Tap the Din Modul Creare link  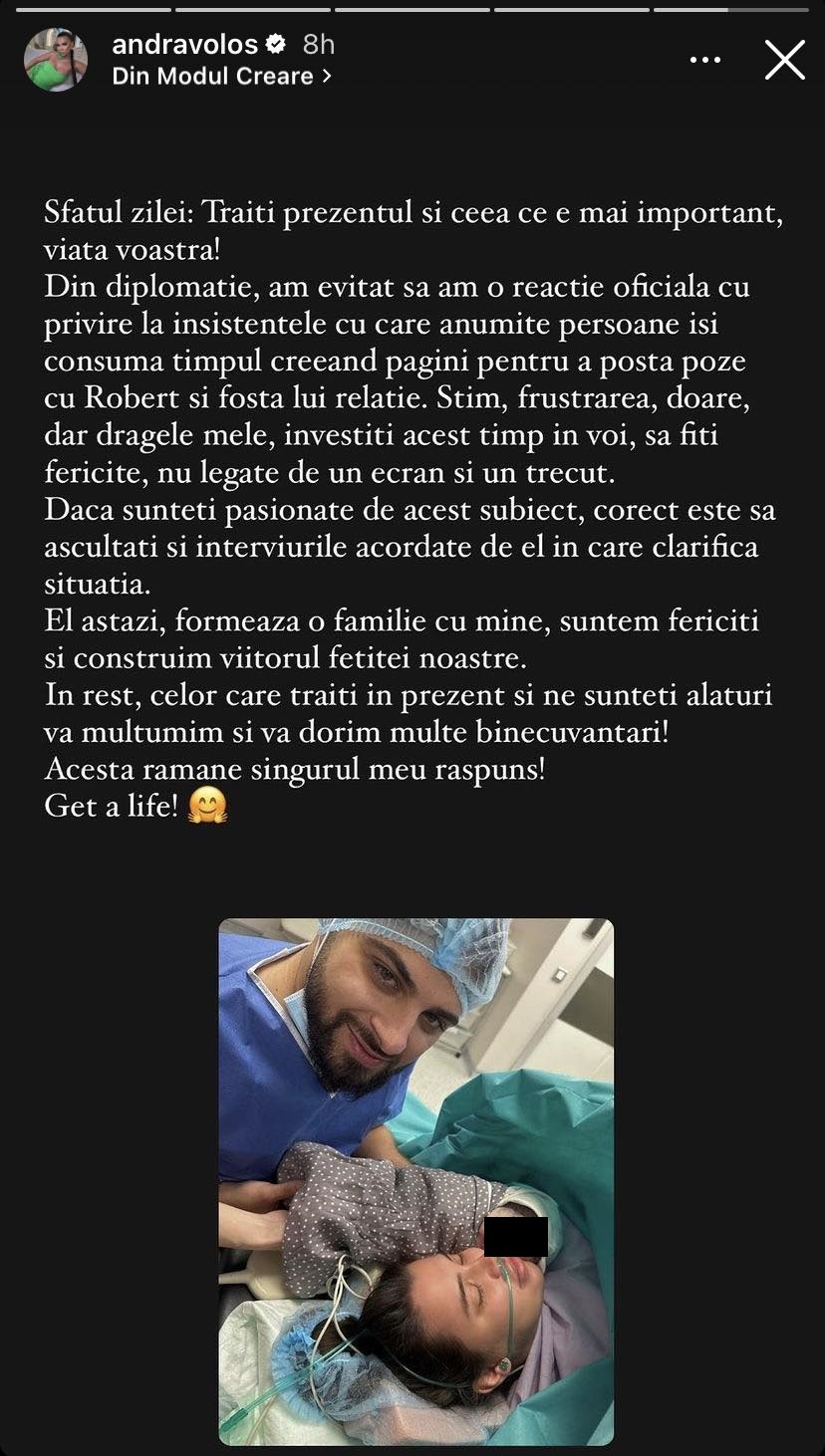pos(221,77)
